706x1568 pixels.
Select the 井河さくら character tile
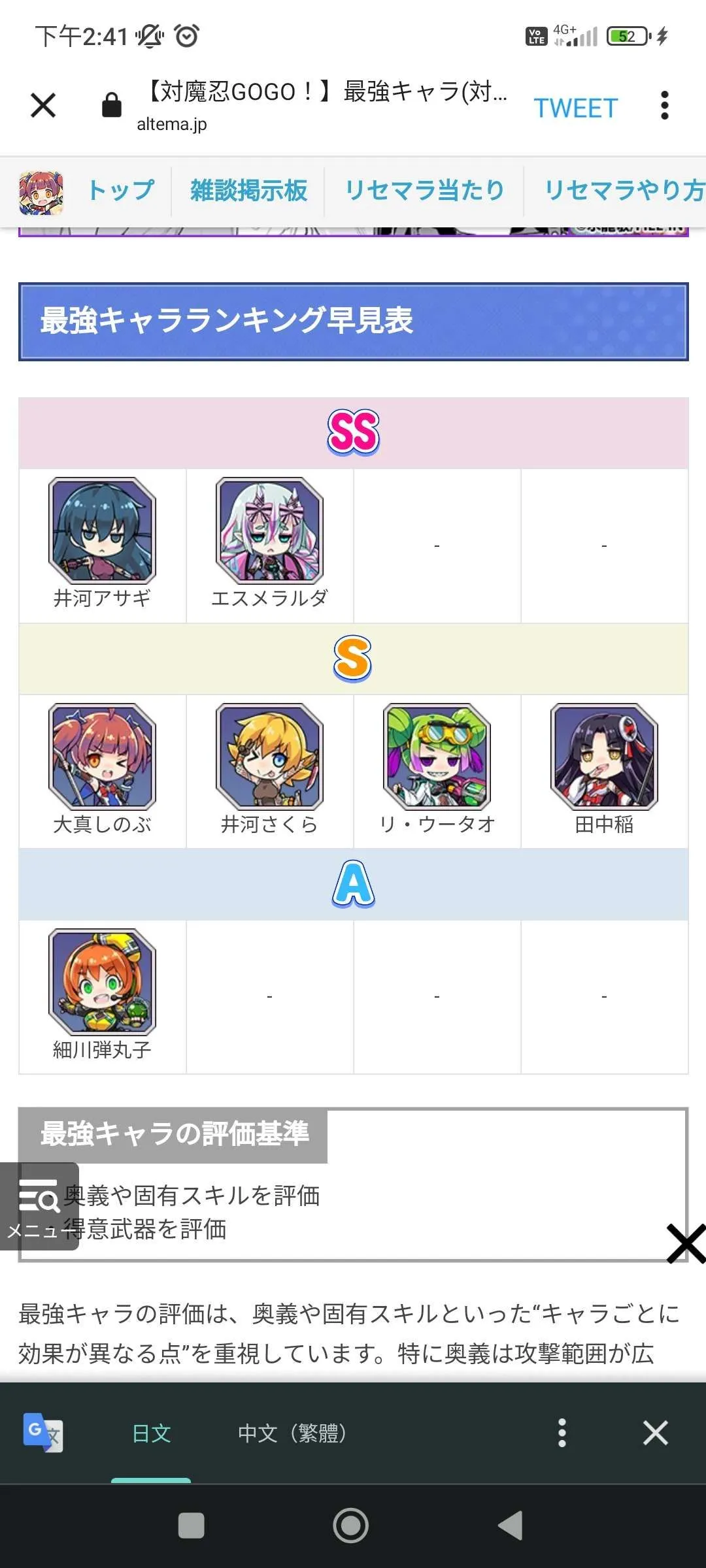(270, 771)
